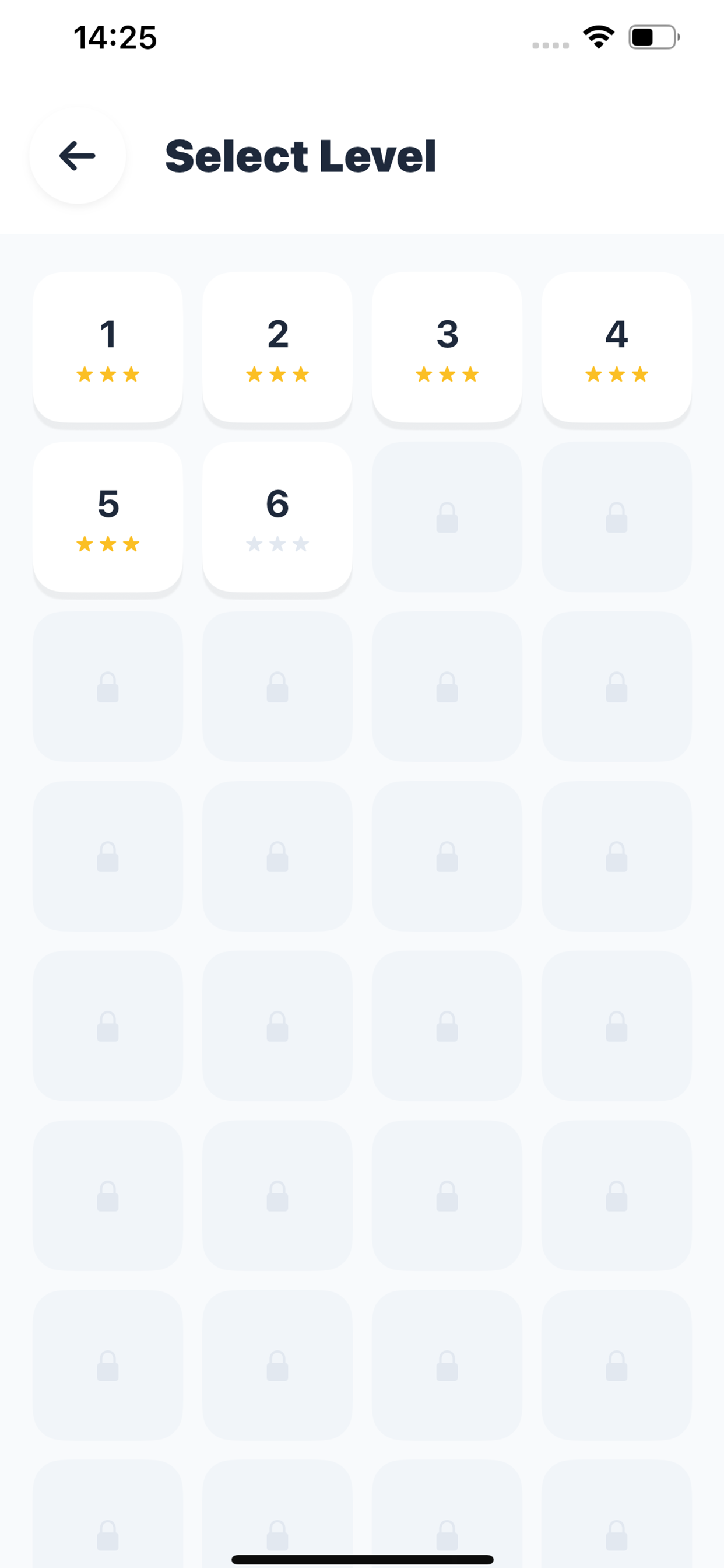Select level 3 from the grid
This screenshot has height=1568, width=724.
447,347
